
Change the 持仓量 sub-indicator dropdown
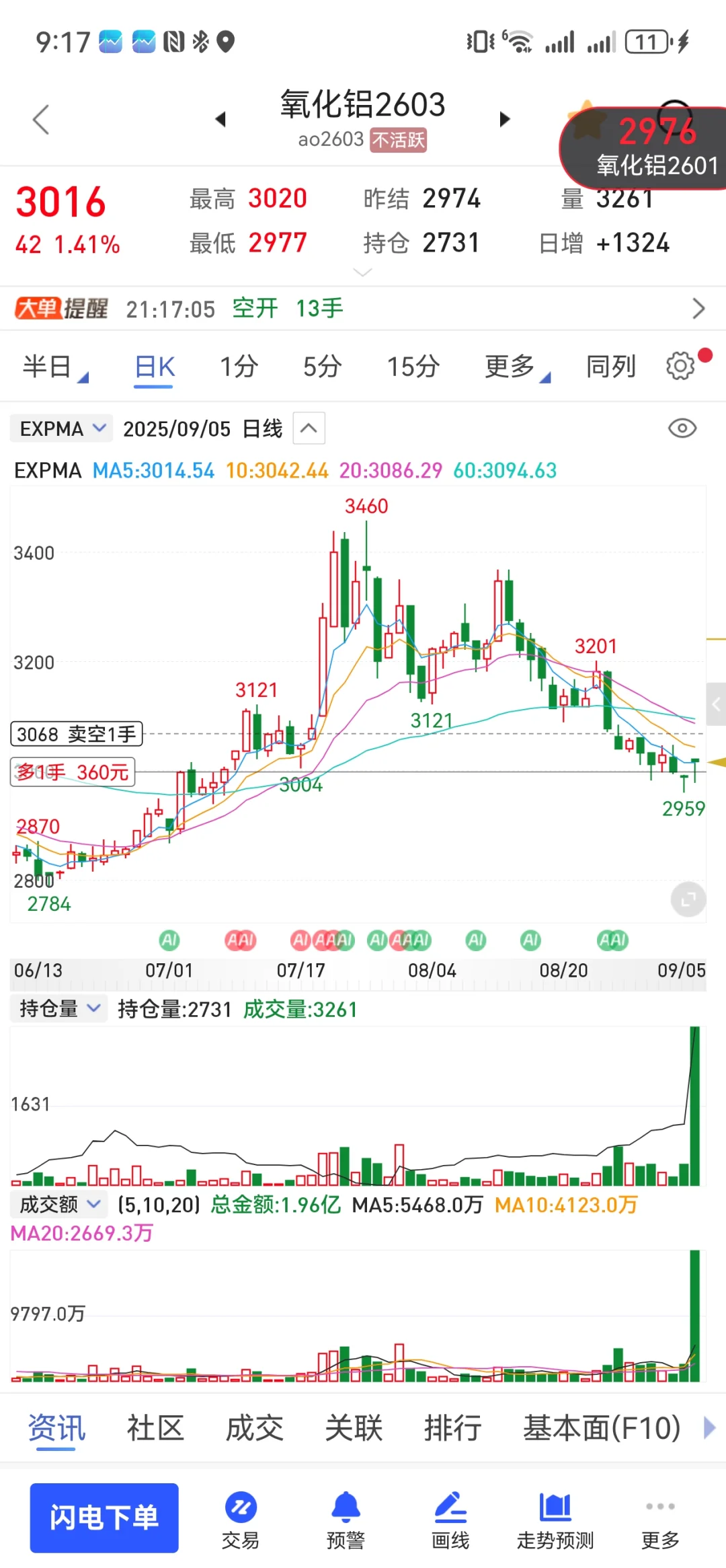coord(58,1009)
